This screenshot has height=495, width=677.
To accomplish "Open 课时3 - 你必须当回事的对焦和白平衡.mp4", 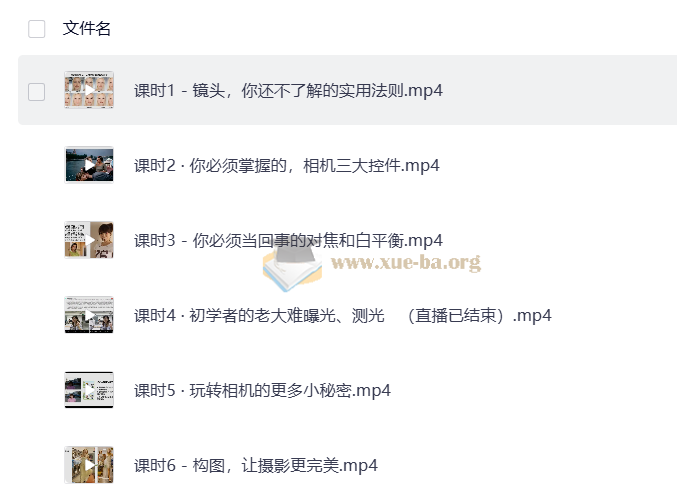I will 288,241.
